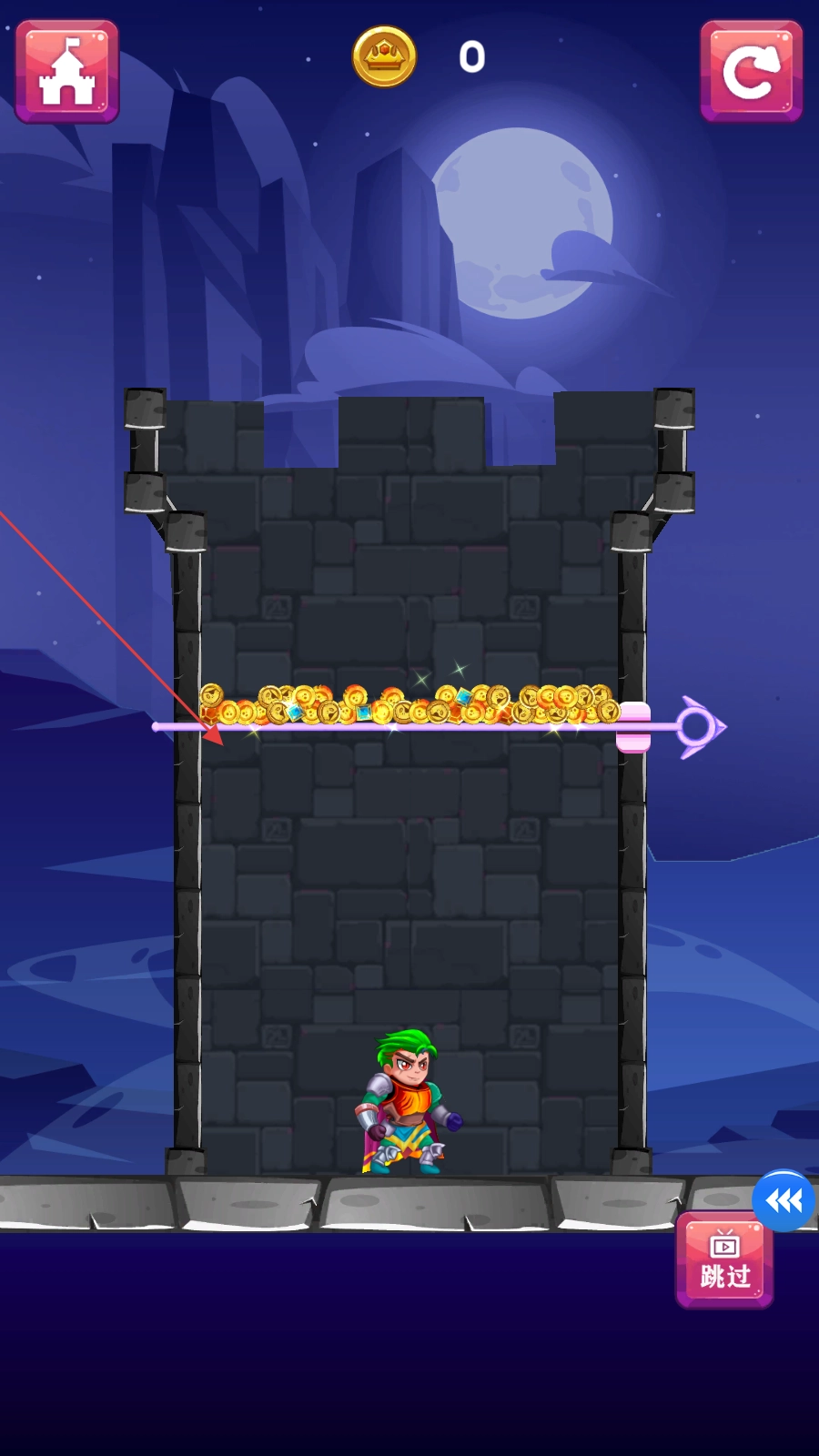
Task: Restart the current level
Action: (751, 72)
